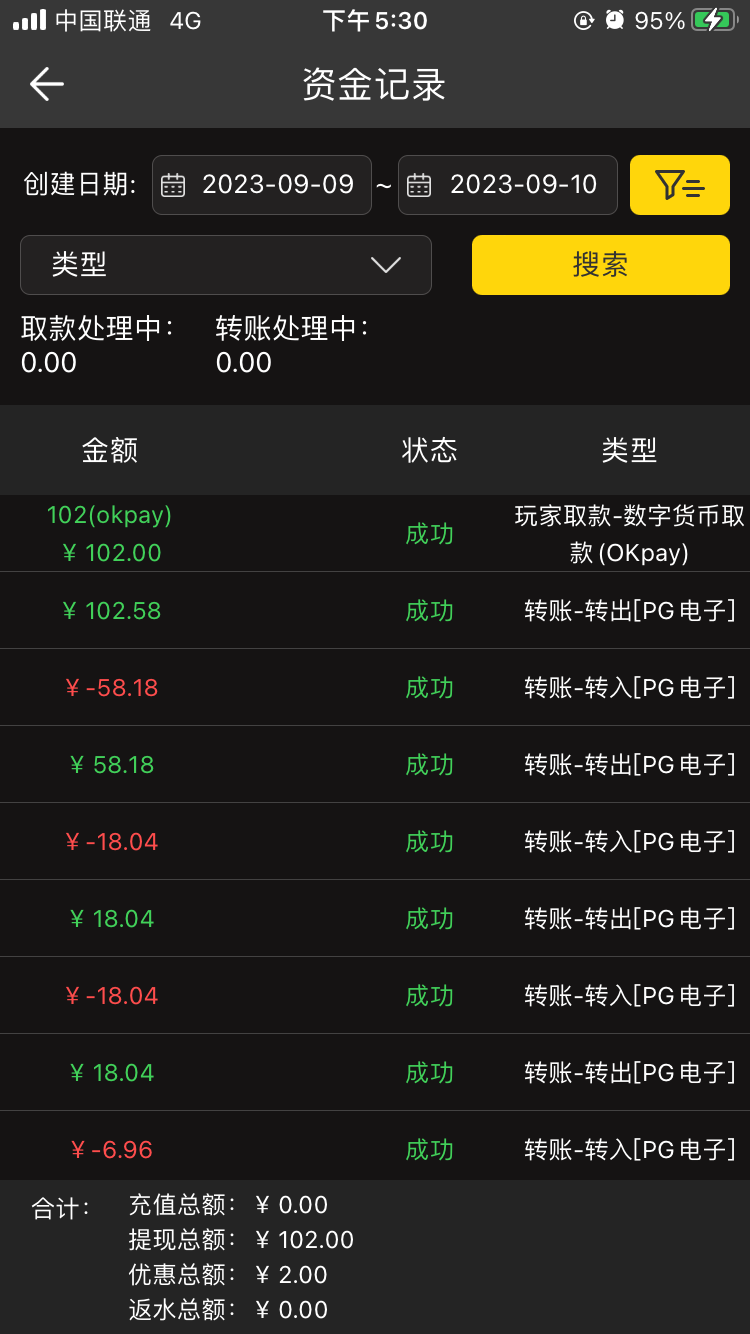The width and height of the screenshot is (750, 1334).
Task: Click the orientation lock icon in status bar
Action: [x=584, y=19]
